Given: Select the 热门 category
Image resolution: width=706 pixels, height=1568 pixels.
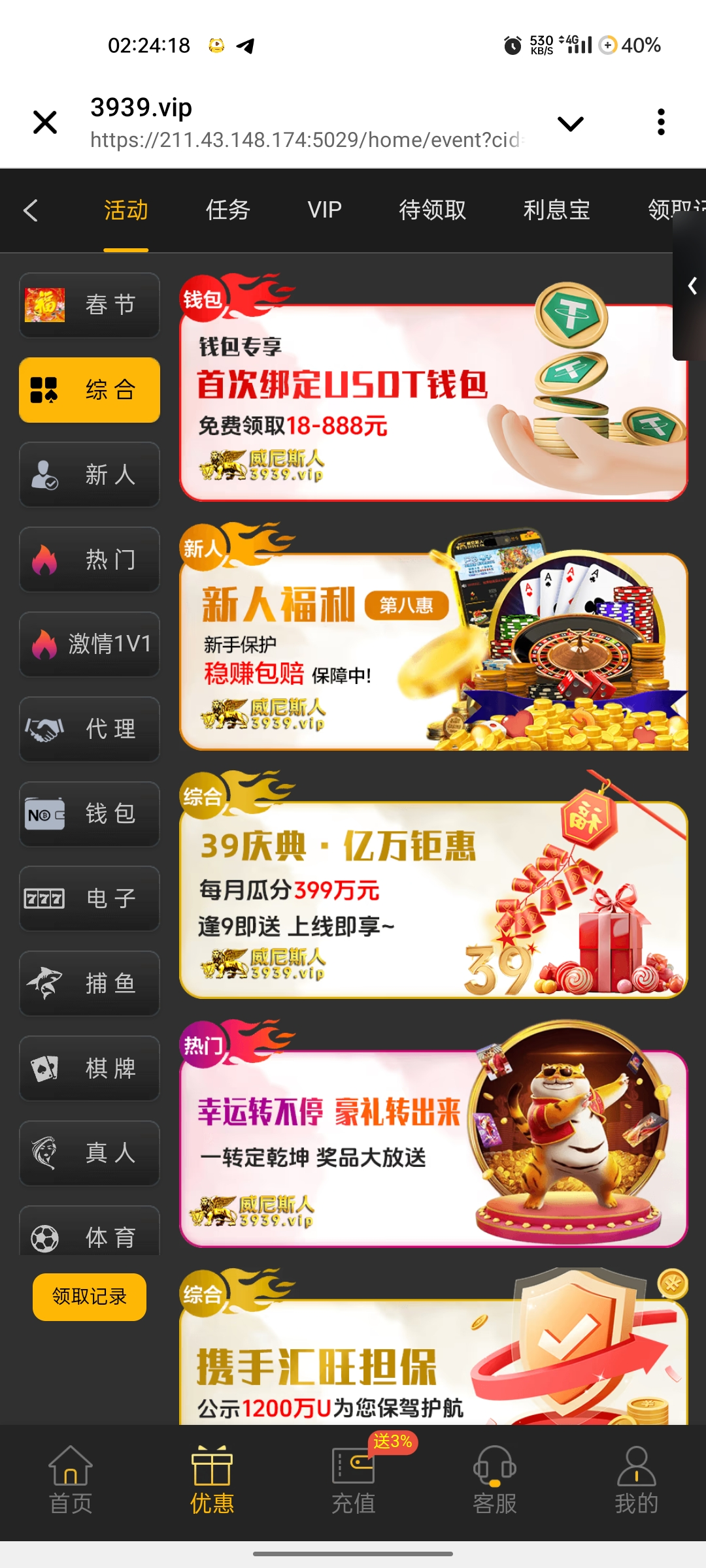Looking at the screenshot, I should coord(90,560).
